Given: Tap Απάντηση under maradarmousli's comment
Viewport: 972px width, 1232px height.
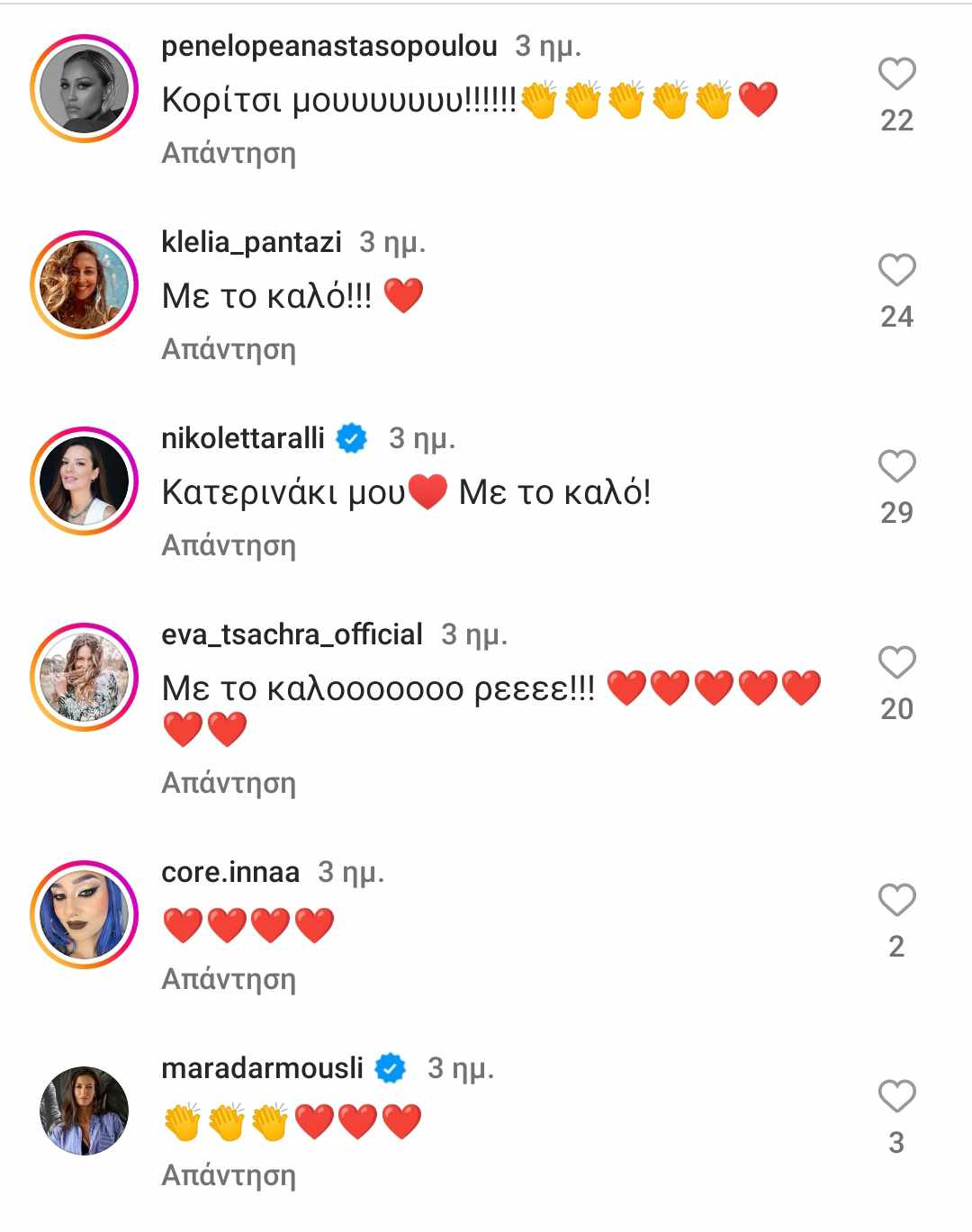Looking at the screenshot, I should point(229,1175).
